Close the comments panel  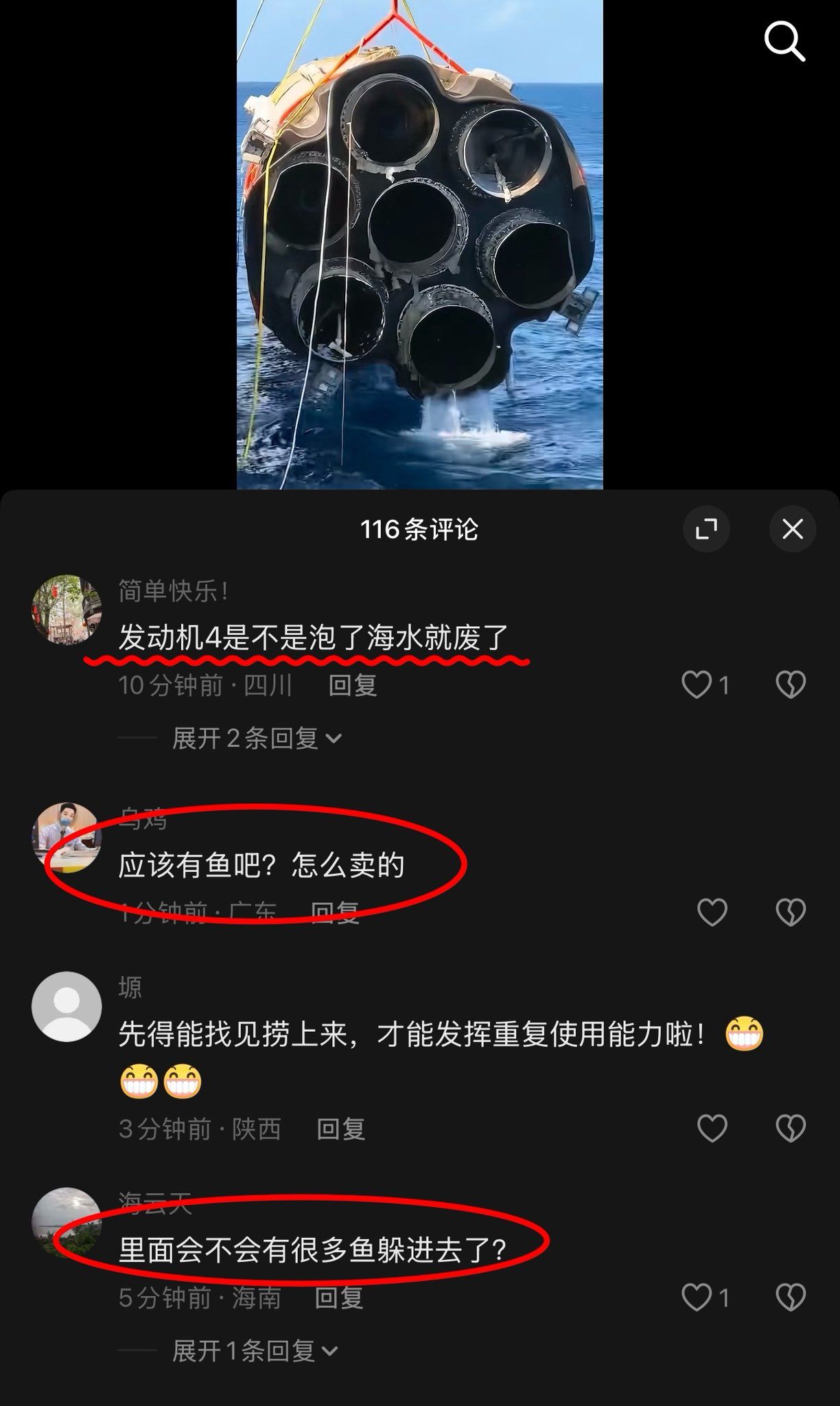click(793, 529)
